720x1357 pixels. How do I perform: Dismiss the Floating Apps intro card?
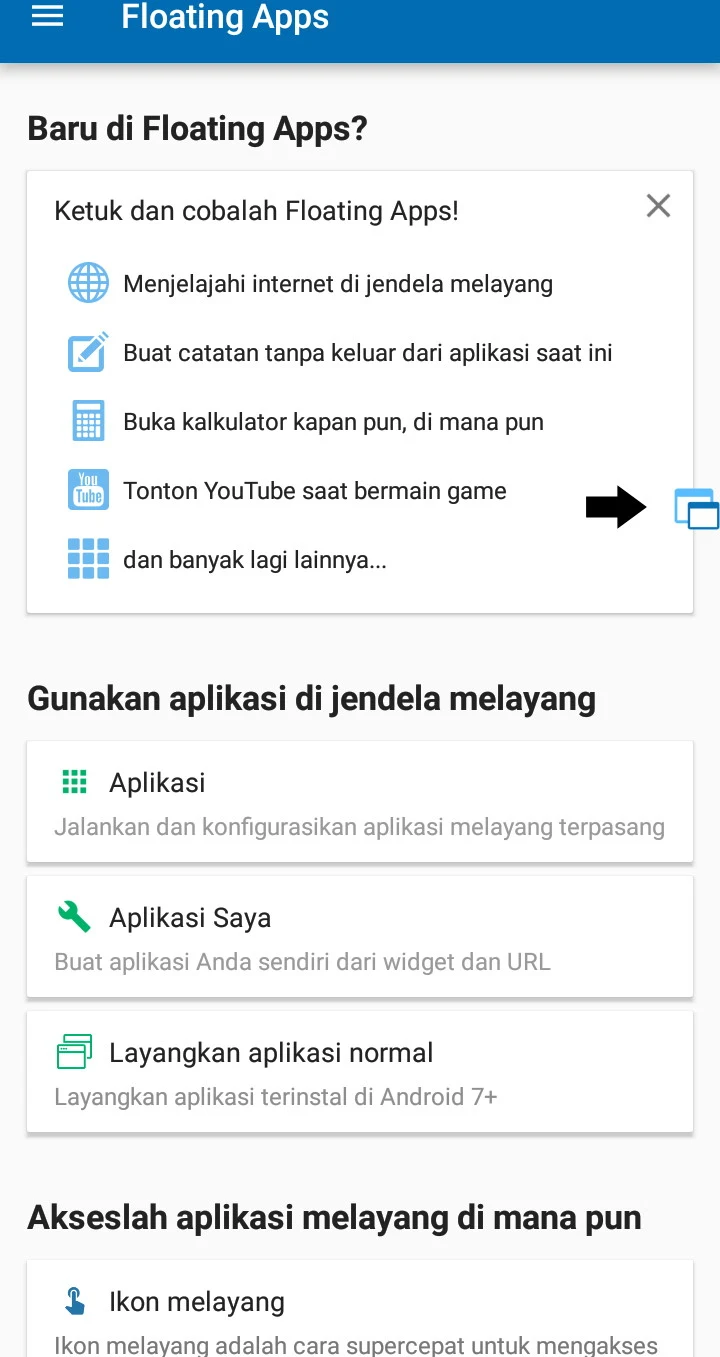tap(658, 206)
